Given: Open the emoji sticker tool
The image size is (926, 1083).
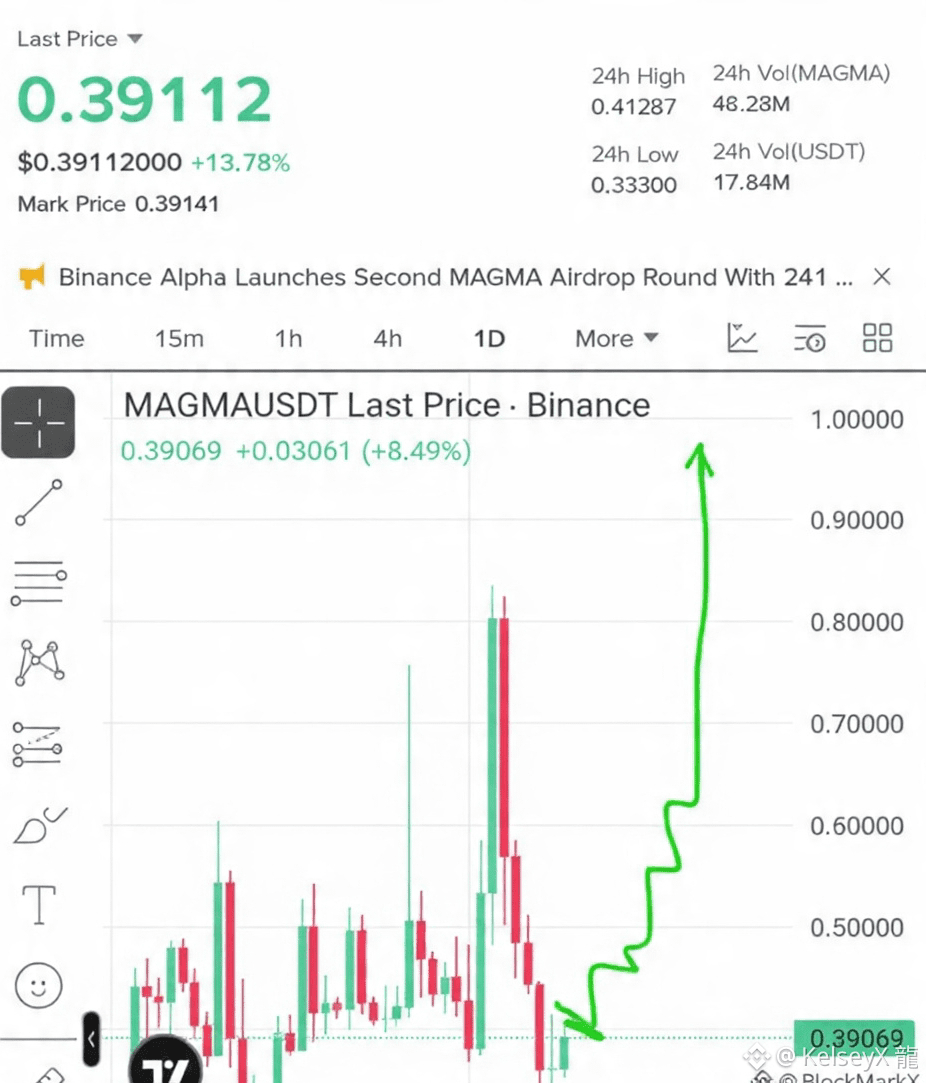Looking at the screenshot, I should pyautogui.click(x=39, y=986).
